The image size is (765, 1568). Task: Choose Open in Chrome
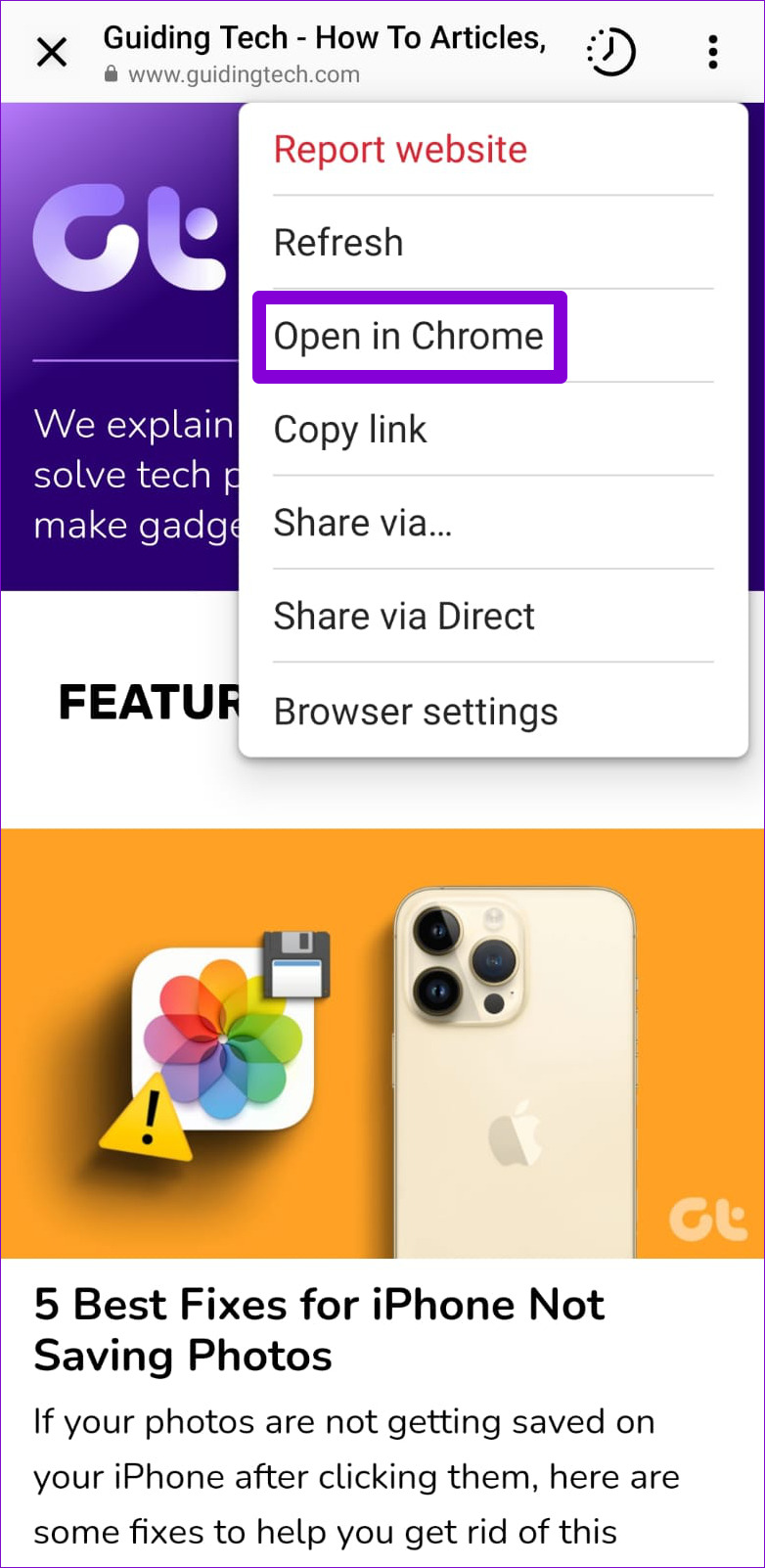pyautogui.click(x=409, y=337)
